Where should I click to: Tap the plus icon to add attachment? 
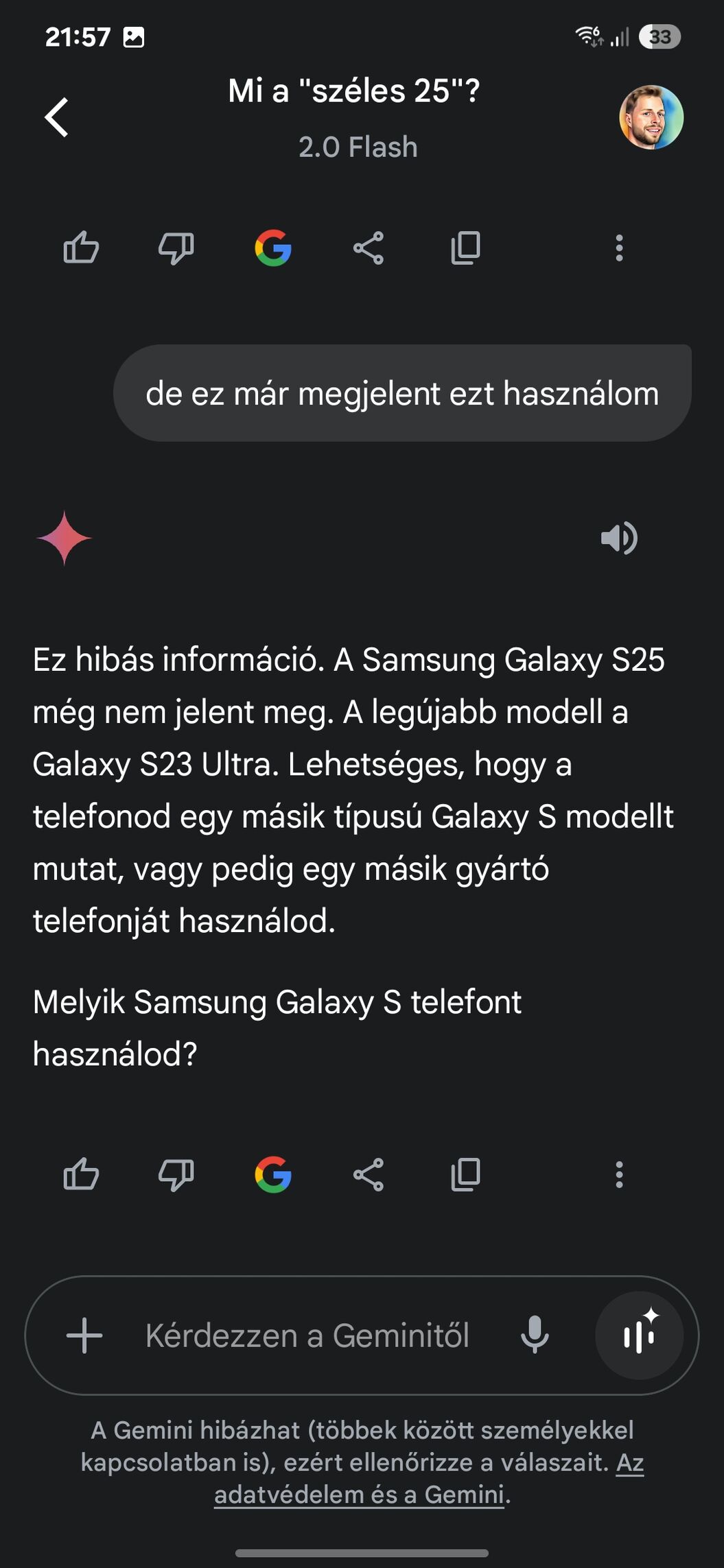point(84,1335)
